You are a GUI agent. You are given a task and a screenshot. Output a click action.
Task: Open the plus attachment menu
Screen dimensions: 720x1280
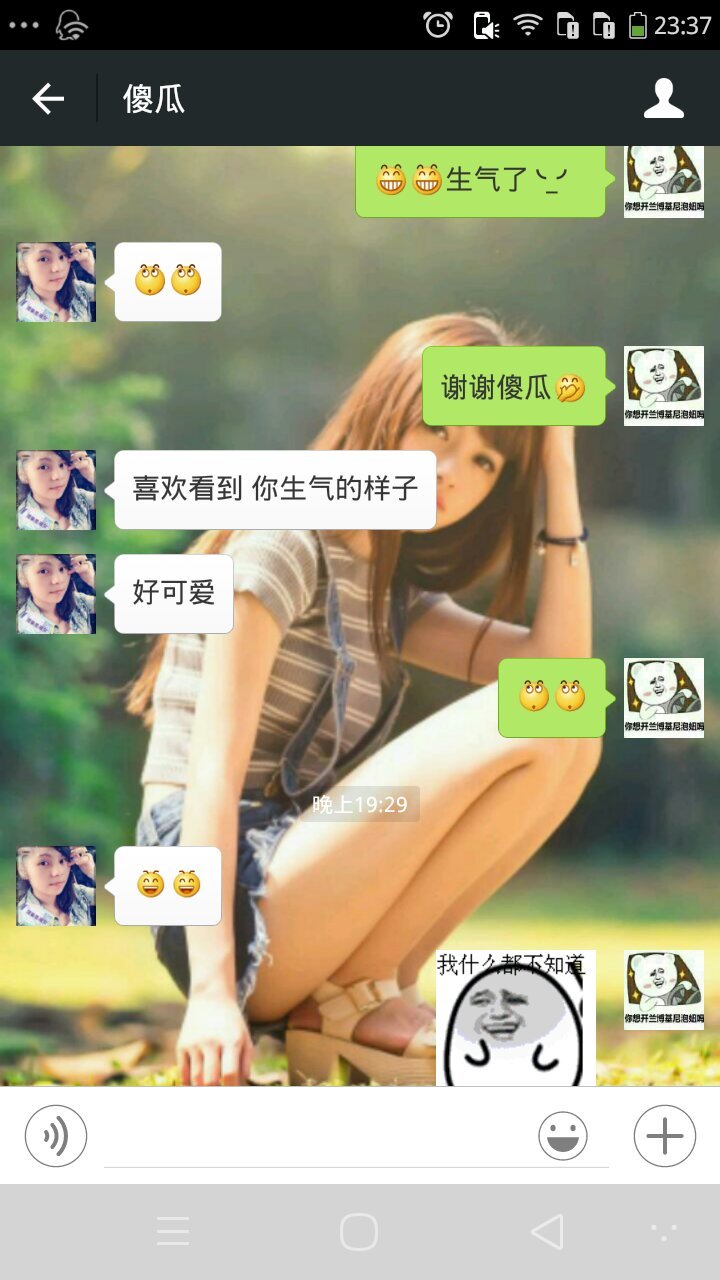point(664,1136)
